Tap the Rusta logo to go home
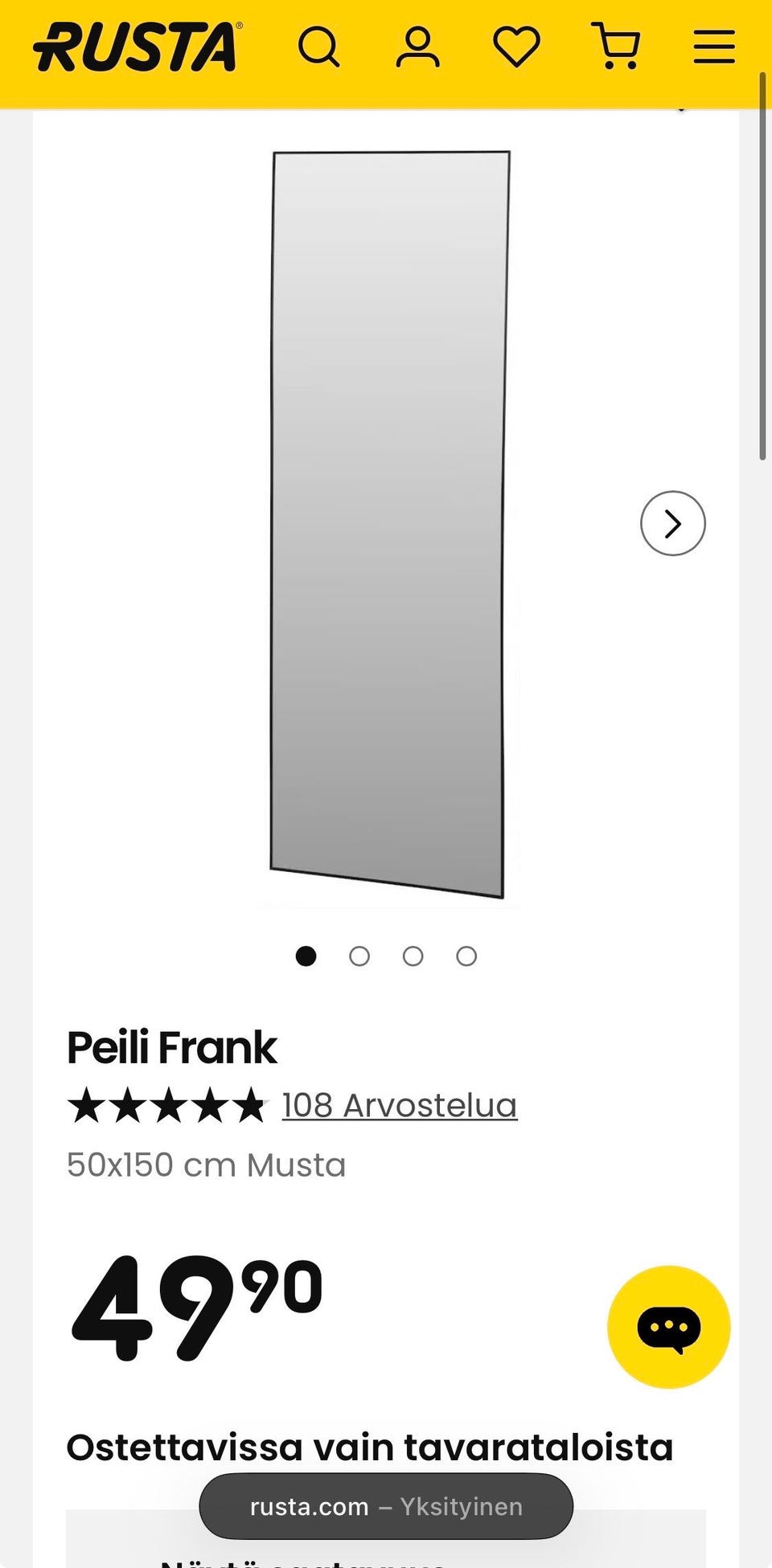Screen dimensions: 772x1568 tap(137, 47)
